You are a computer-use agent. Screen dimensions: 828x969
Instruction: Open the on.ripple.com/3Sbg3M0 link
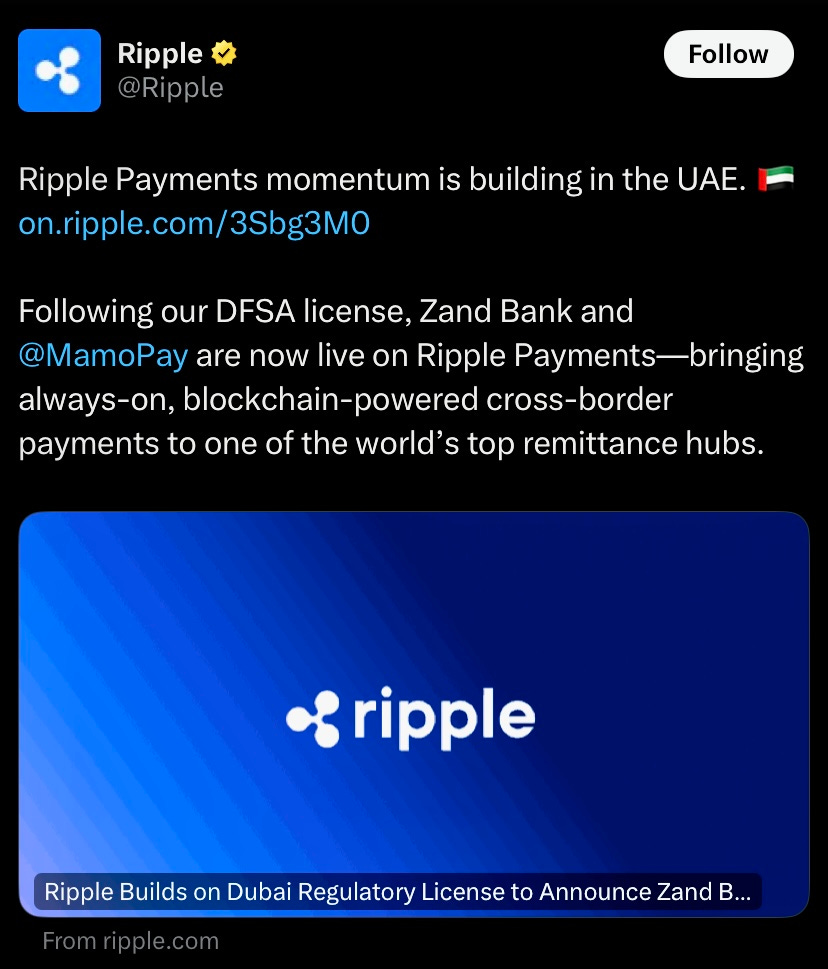click(194, 223)
